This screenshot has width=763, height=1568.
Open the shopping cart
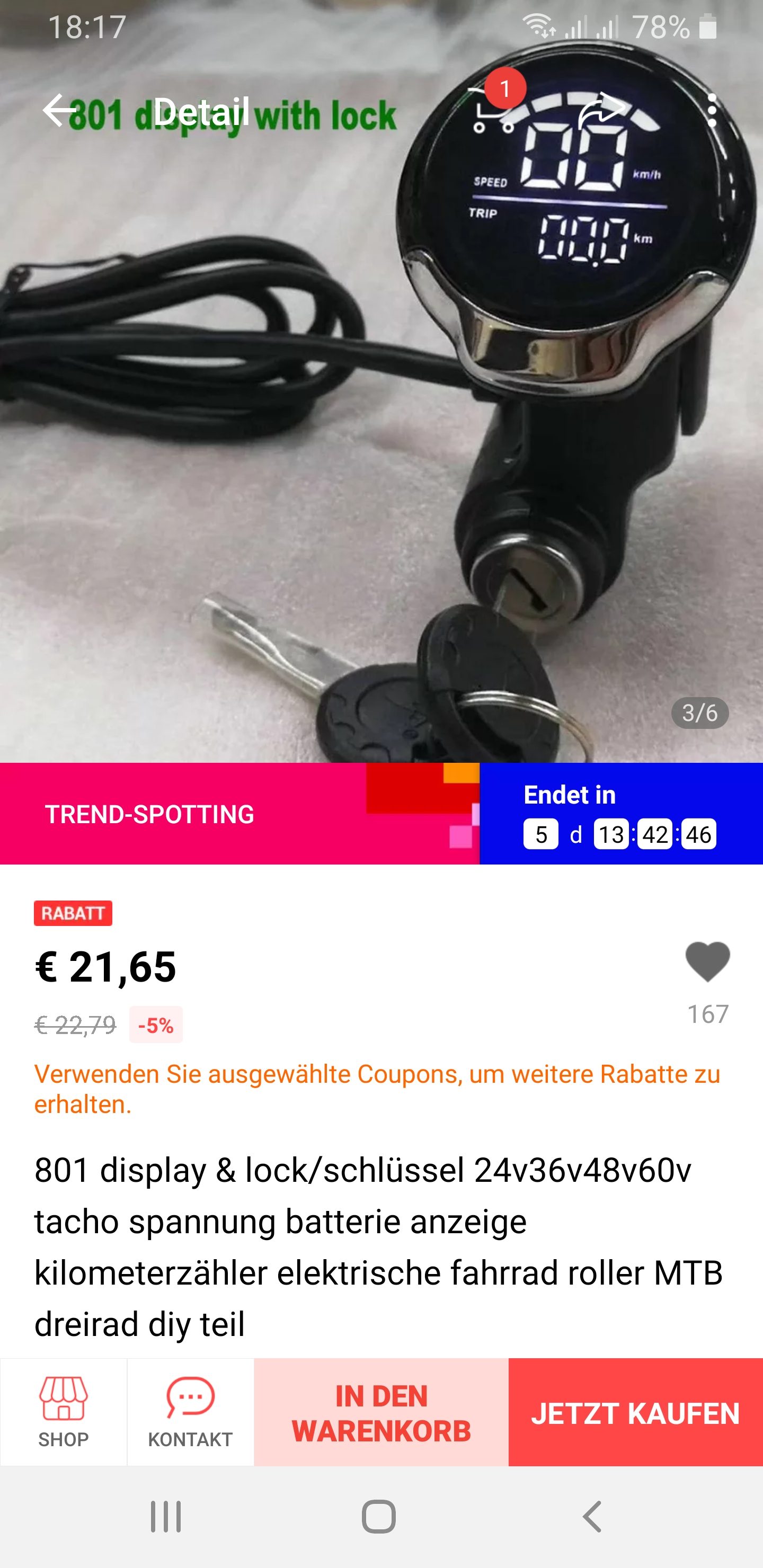tap(493, 111)
